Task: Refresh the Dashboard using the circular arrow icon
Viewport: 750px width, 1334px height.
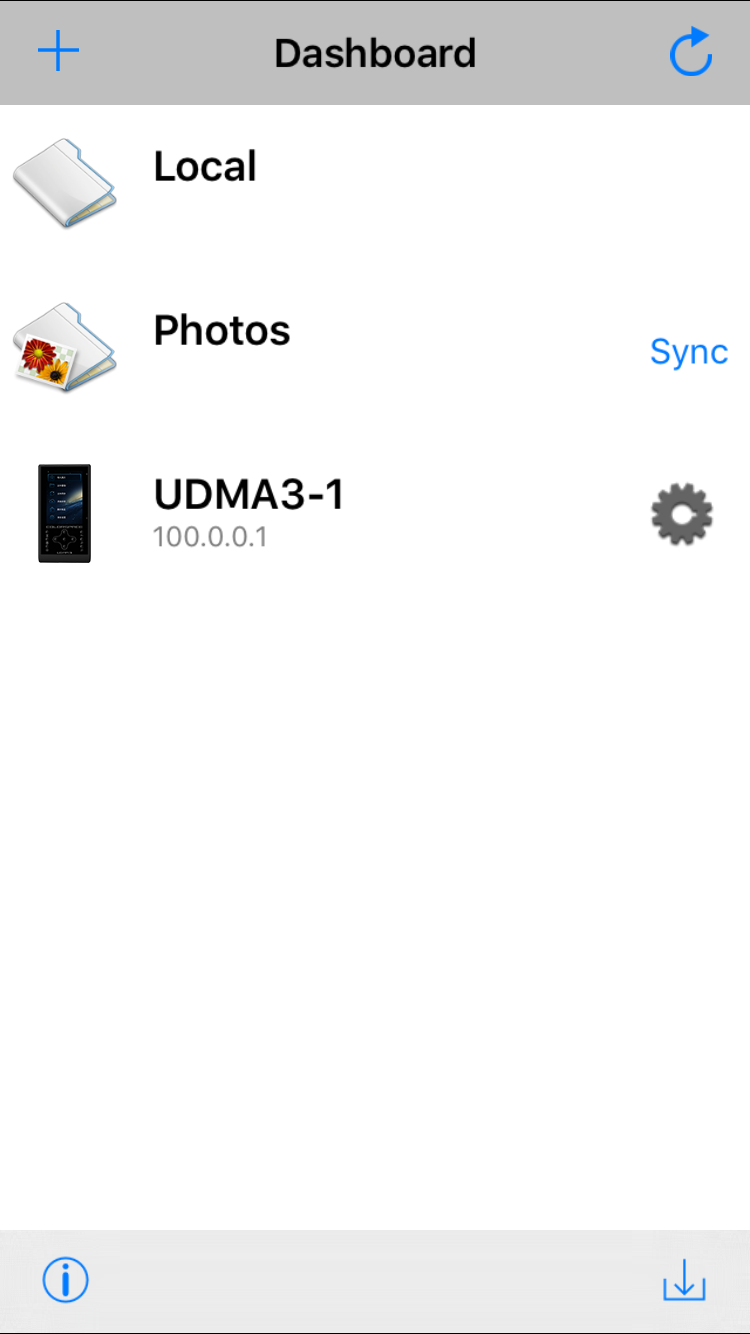Action: [x=691, y=53]
